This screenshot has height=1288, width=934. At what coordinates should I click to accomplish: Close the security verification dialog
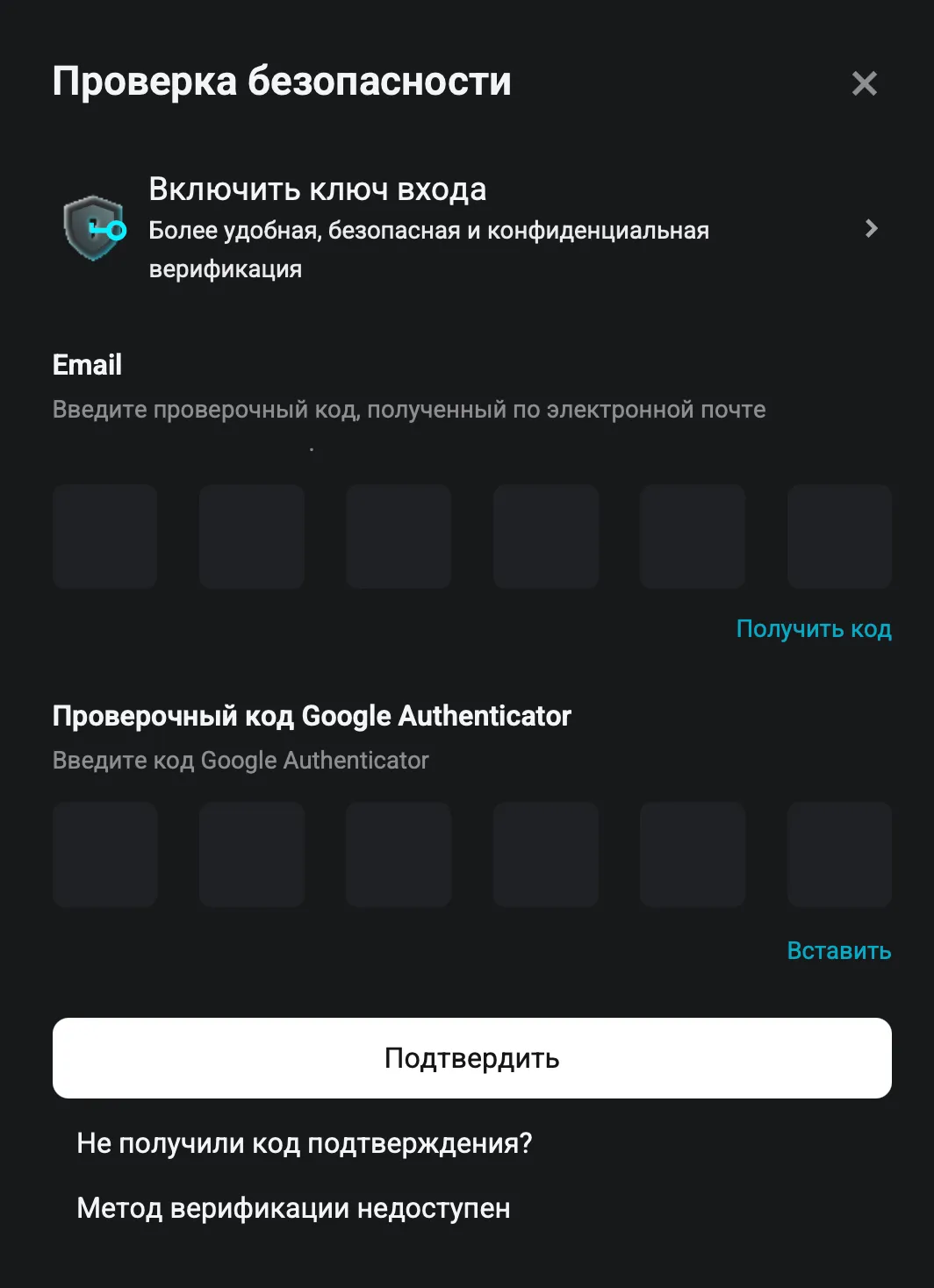pyautogui.click(x=864, y=83)
